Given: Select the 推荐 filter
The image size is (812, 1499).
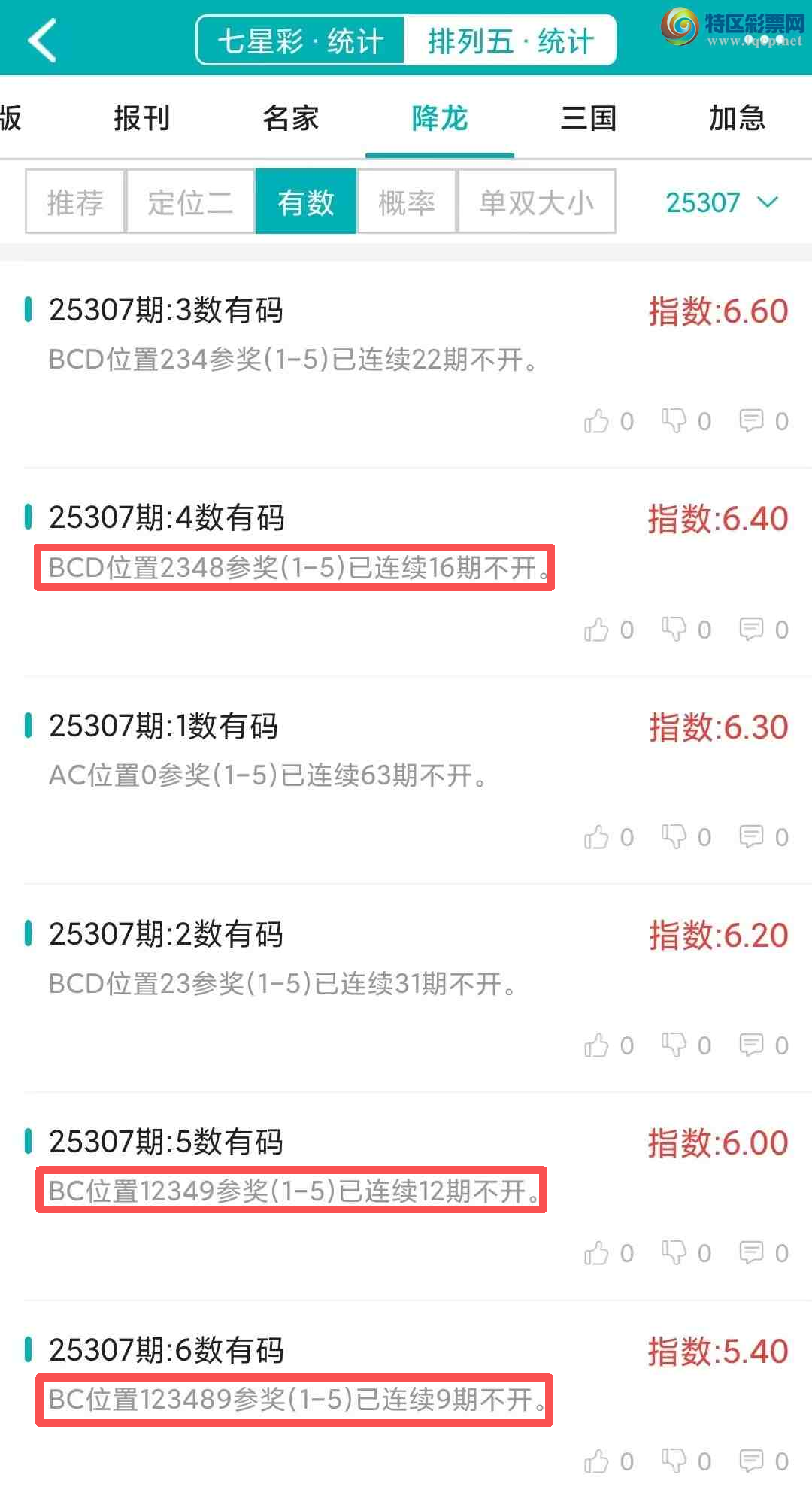Looking at the screenshot, I should [x=75, y=202].
